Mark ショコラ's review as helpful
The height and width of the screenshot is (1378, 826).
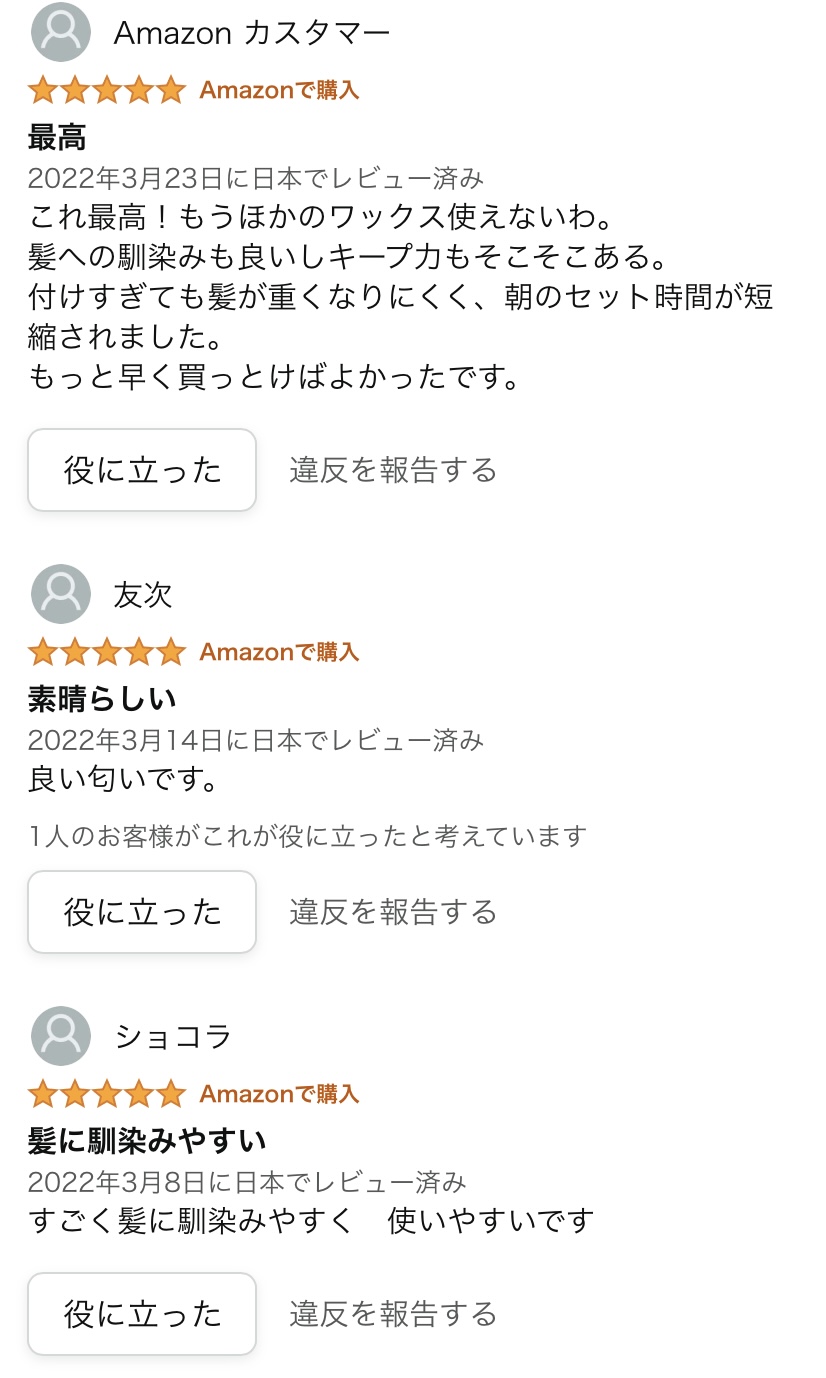(x=142, y=1314)
